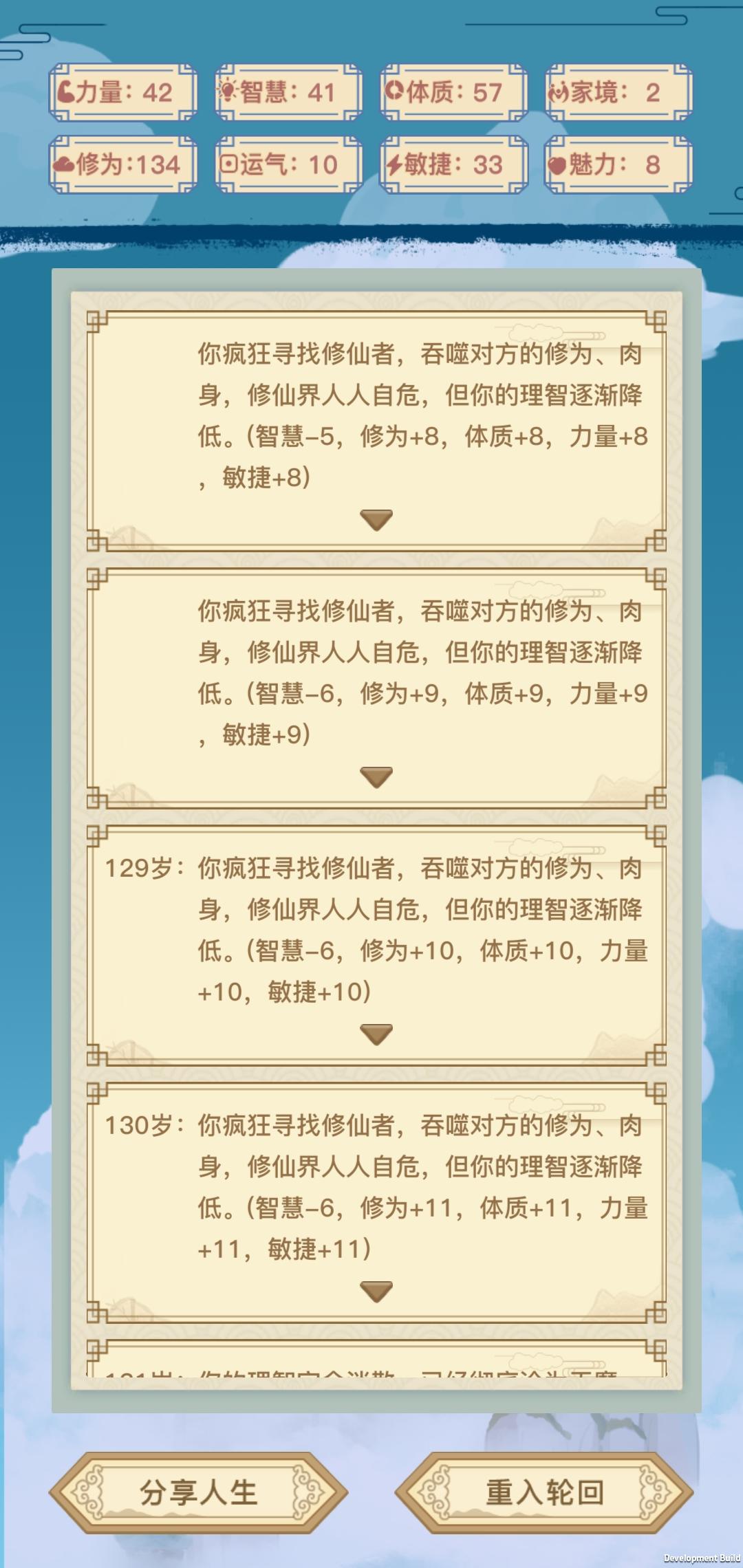Click the 家境 (family background) icon
Screen dimensions: 743x1568
point(559,90)
